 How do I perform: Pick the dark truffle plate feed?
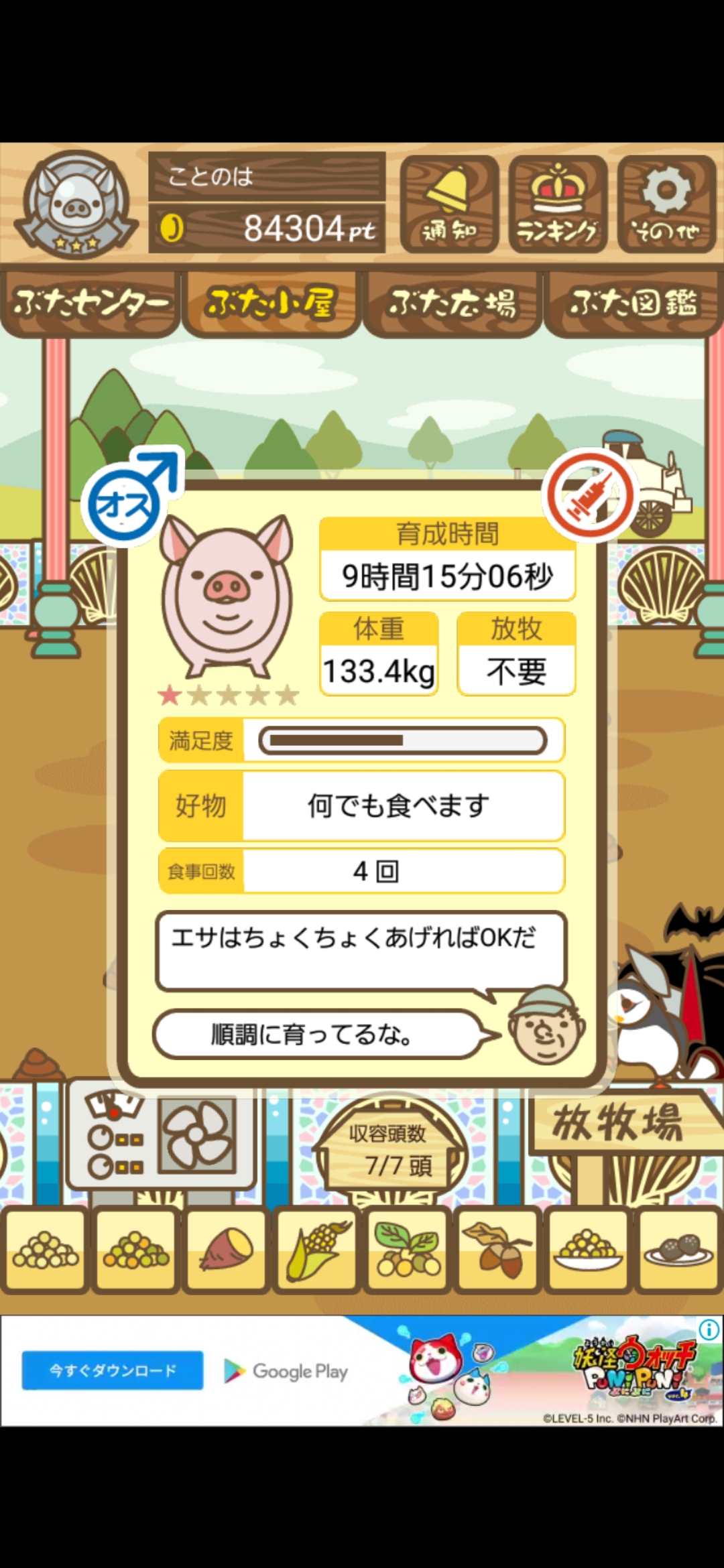tap(678, 1250)
